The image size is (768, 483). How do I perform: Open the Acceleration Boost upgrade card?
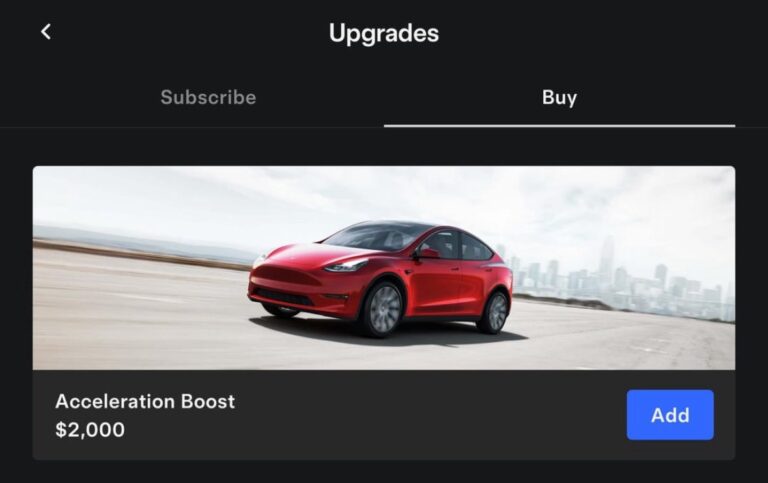[x=383, y=268]
